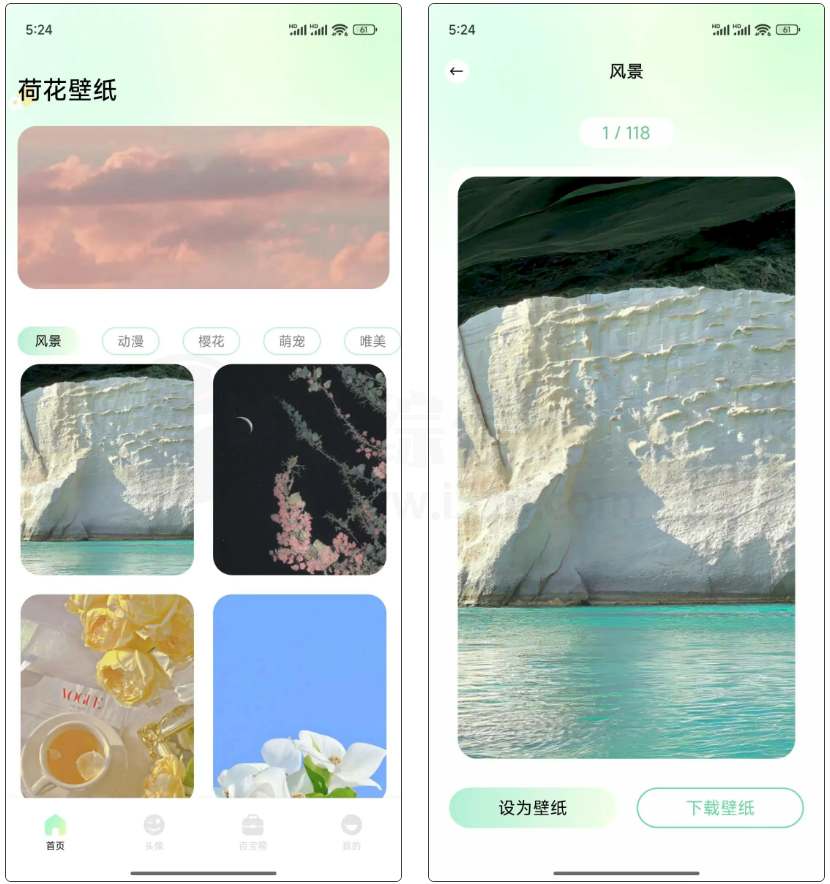This screenshot has height=884, width=830.
Task: Switch to the 唯美 category
Action: (x=372, y=341)
